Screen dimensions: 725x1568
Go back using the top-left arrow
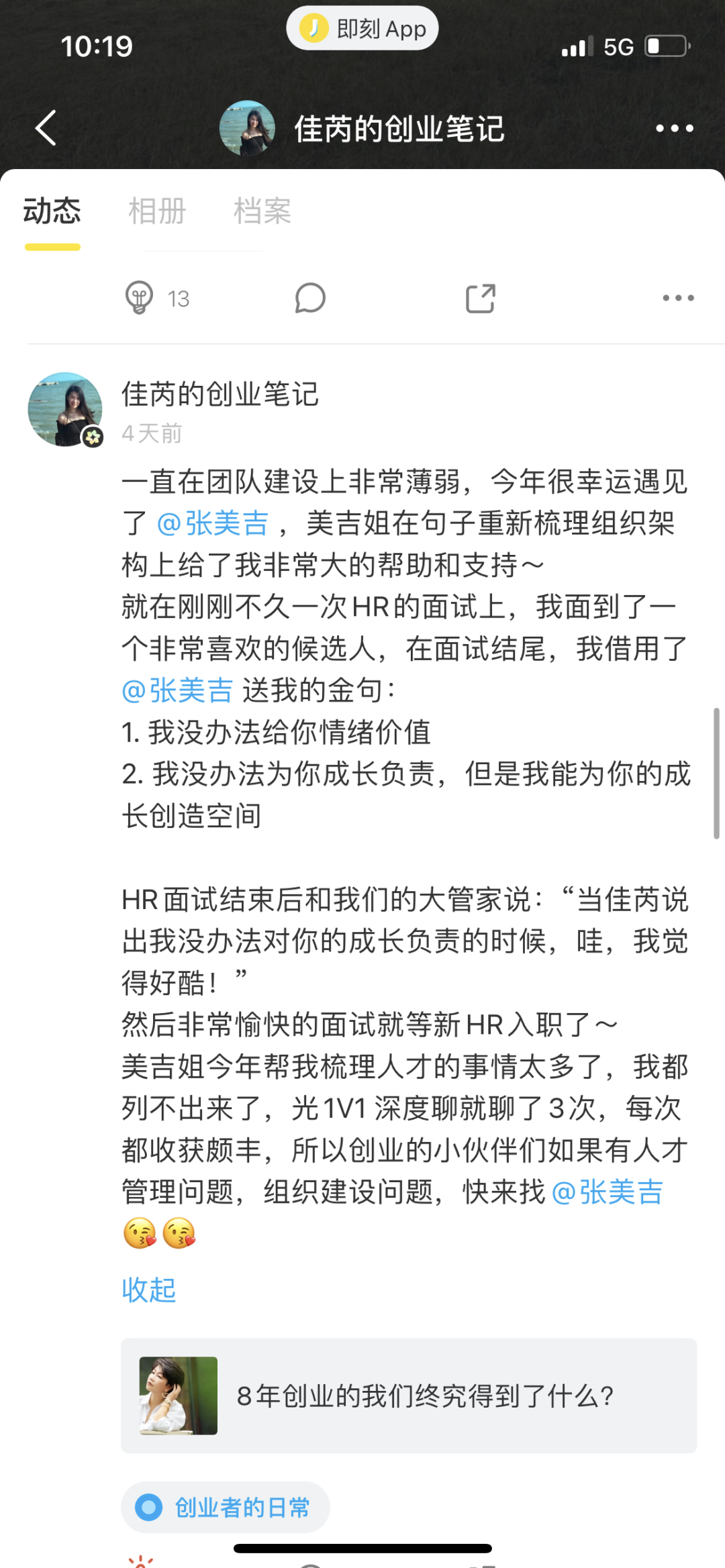pyautogui.click(x=46, y=128)
